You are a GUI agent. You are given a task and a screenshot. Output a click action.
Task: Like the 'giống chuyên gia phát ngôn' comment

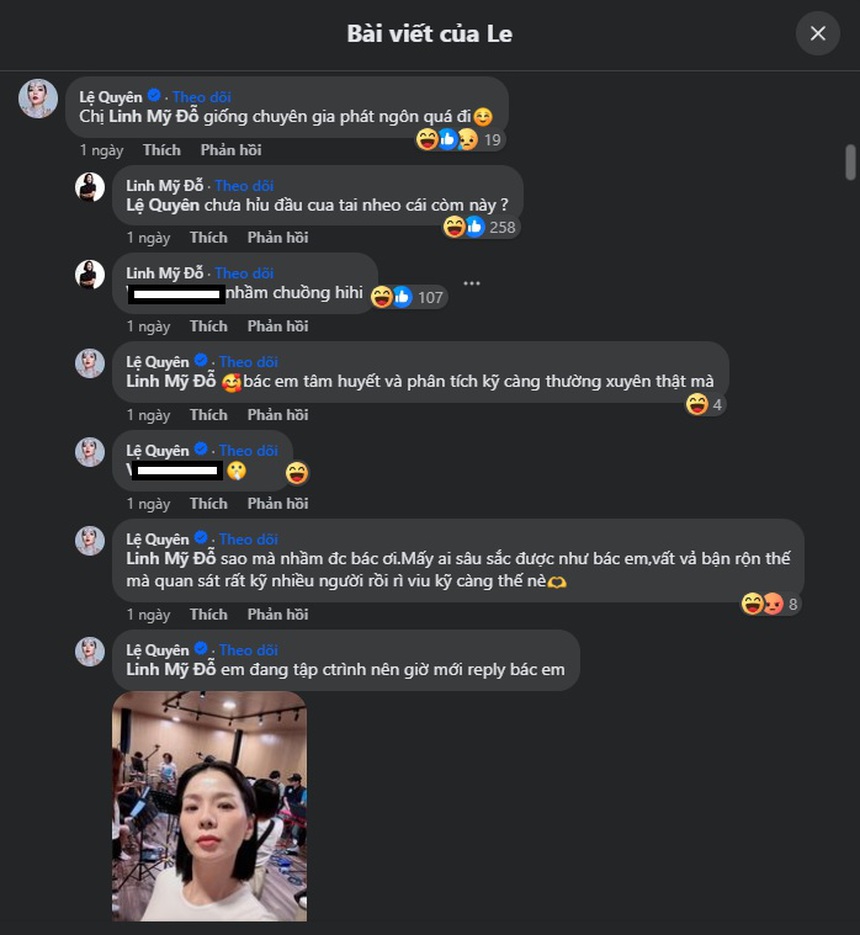click(161, 150)
